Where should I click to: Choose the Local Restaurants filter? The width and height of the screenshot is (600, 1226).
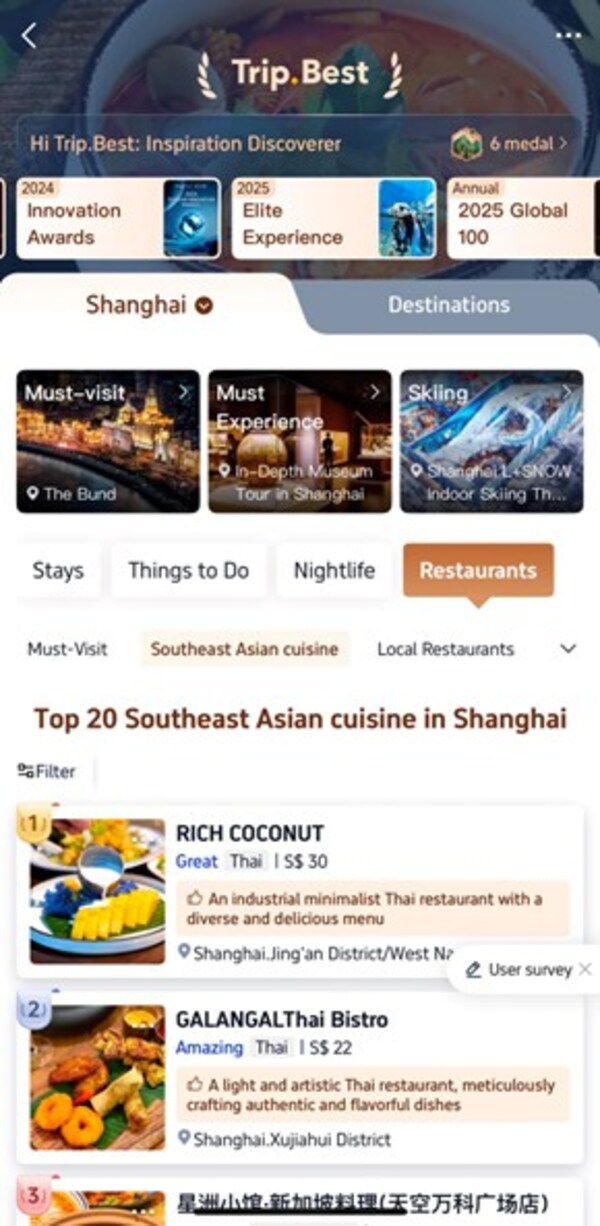pyautogui.click(x=445, y=649)
